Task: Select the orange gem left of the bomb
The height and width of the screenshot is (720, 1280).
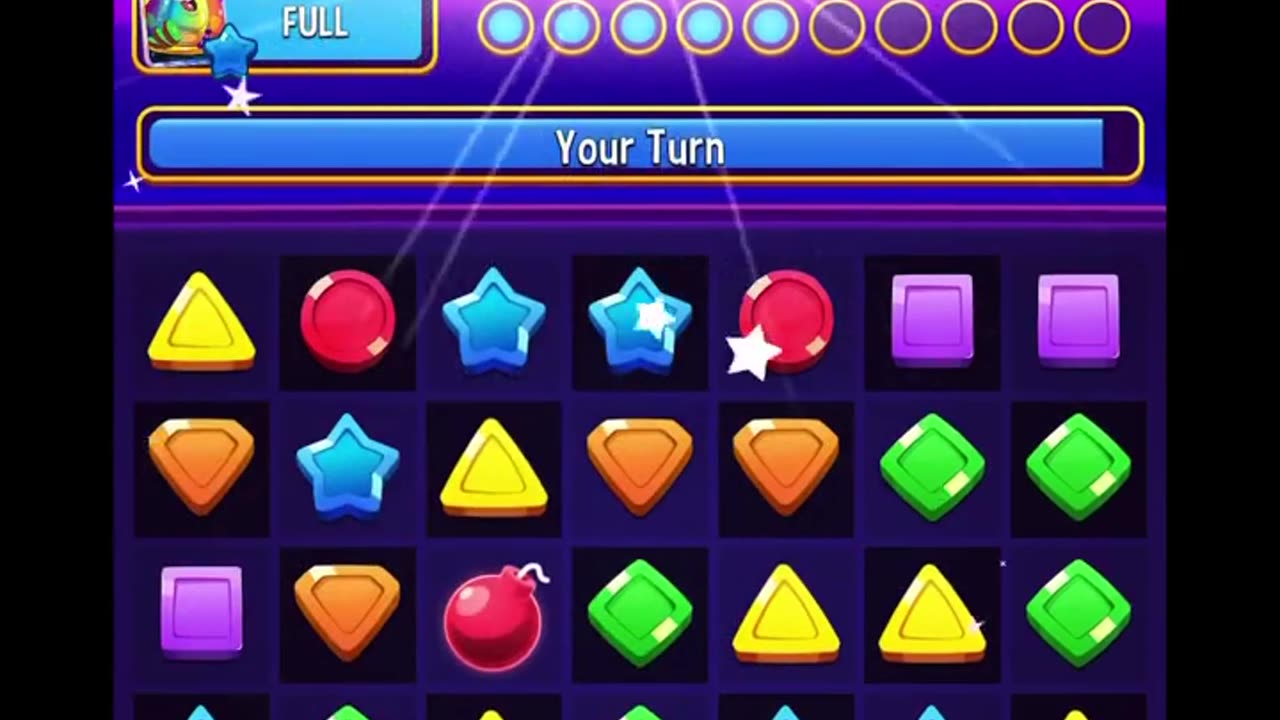Action: pos(347,612)
